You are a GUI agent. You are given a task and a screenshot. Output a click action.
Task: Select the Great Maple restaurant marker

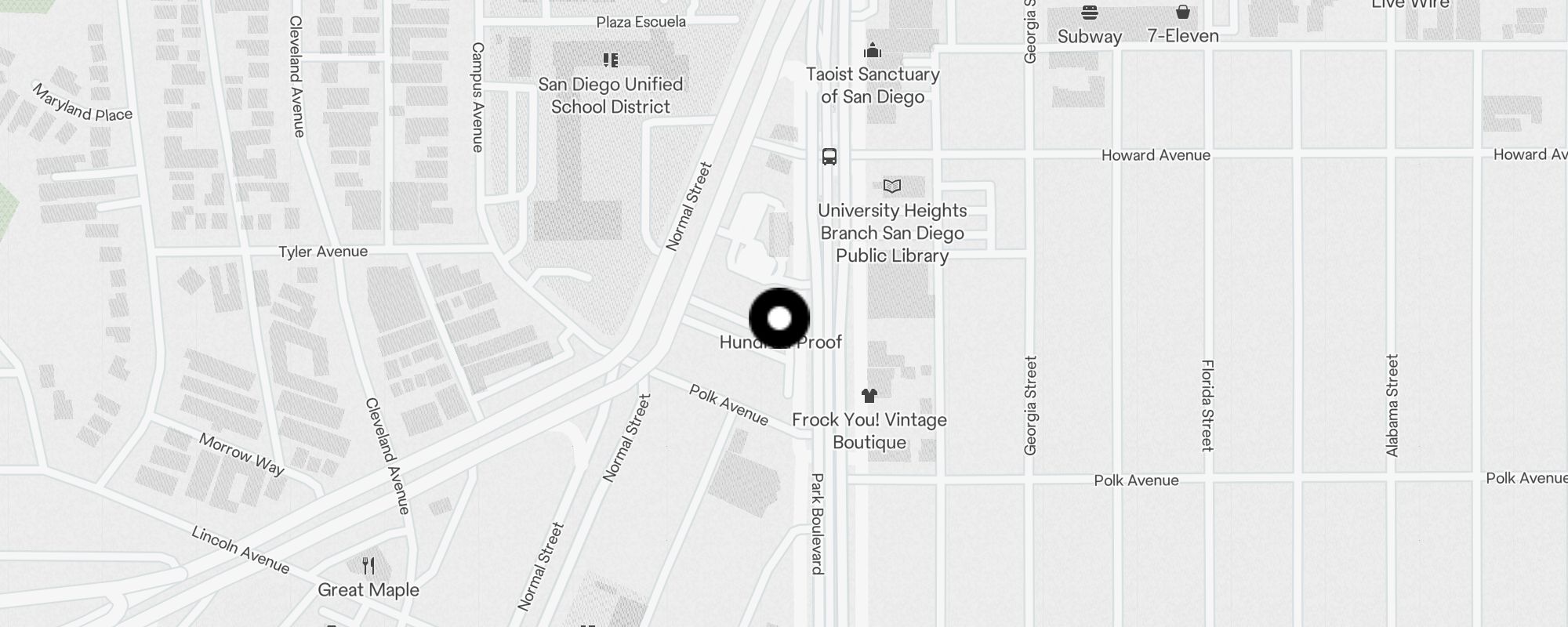368,566
